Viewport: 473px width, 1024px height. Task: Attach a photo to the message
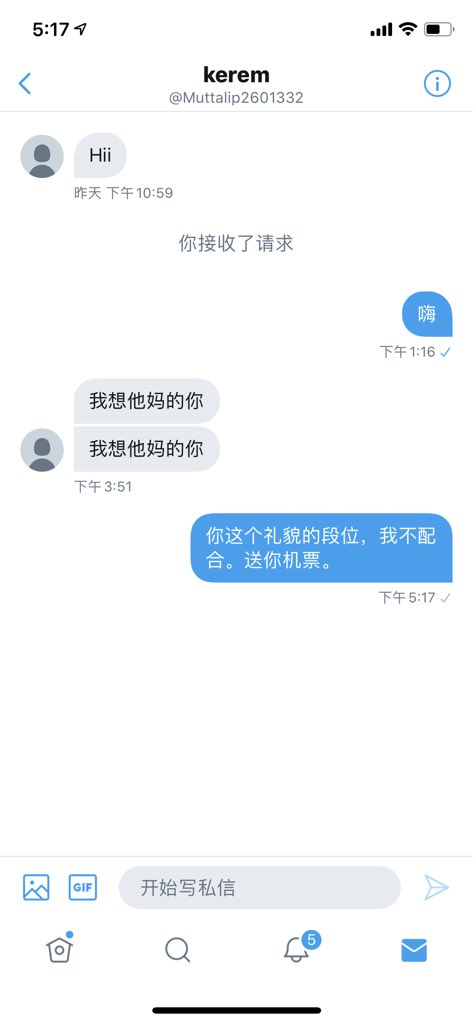(36, 887)
